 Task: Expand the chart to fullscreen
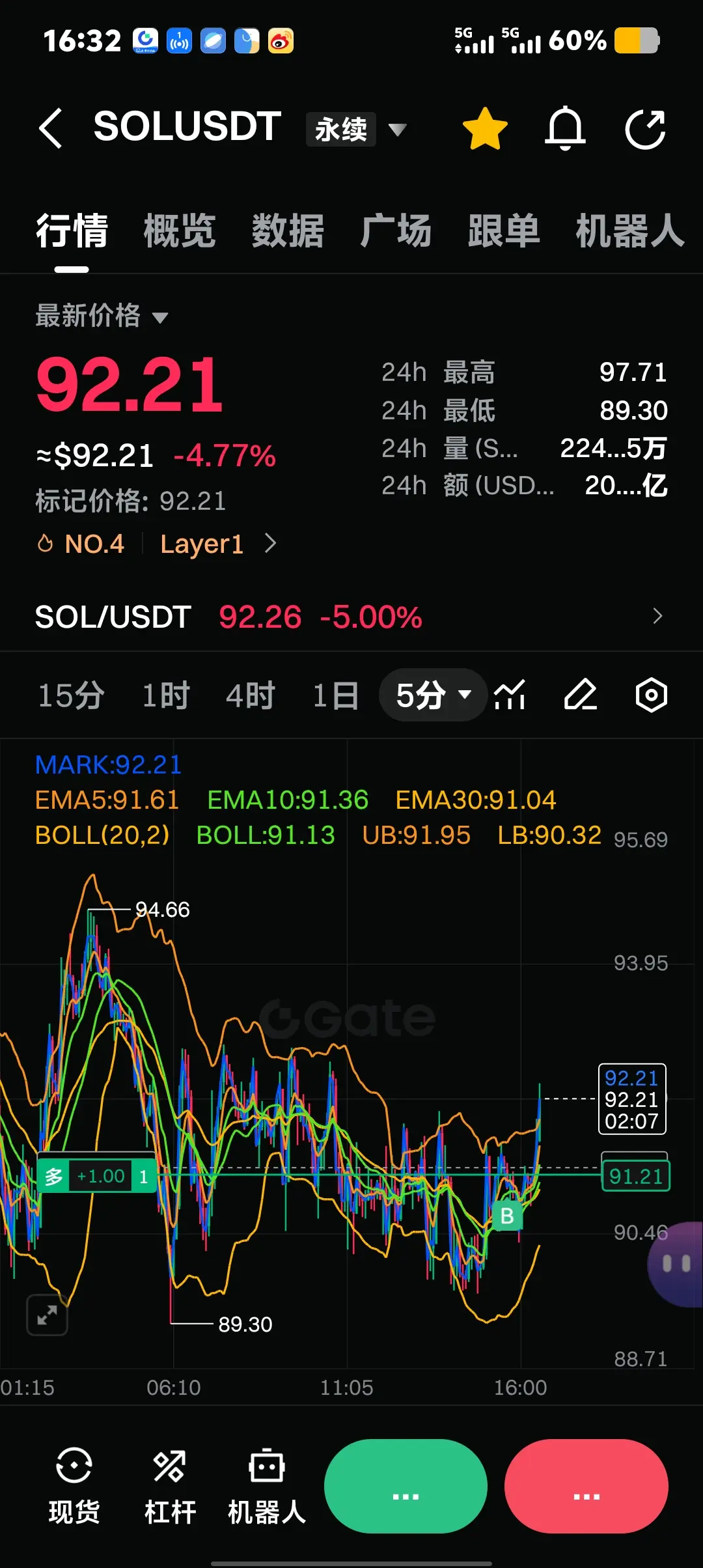(47, 1315)
